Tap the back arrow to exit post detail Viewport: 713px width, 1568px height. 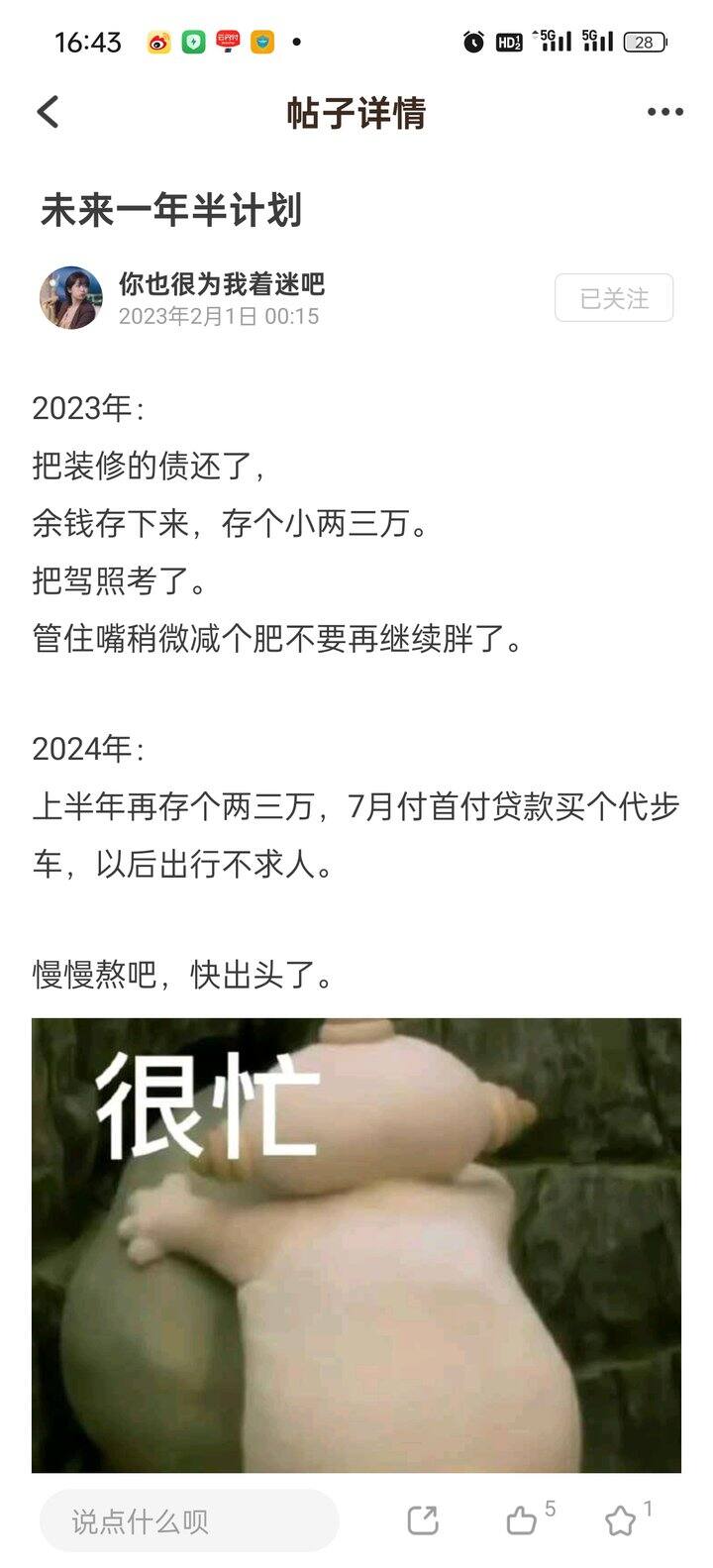(x=47, y=112)
